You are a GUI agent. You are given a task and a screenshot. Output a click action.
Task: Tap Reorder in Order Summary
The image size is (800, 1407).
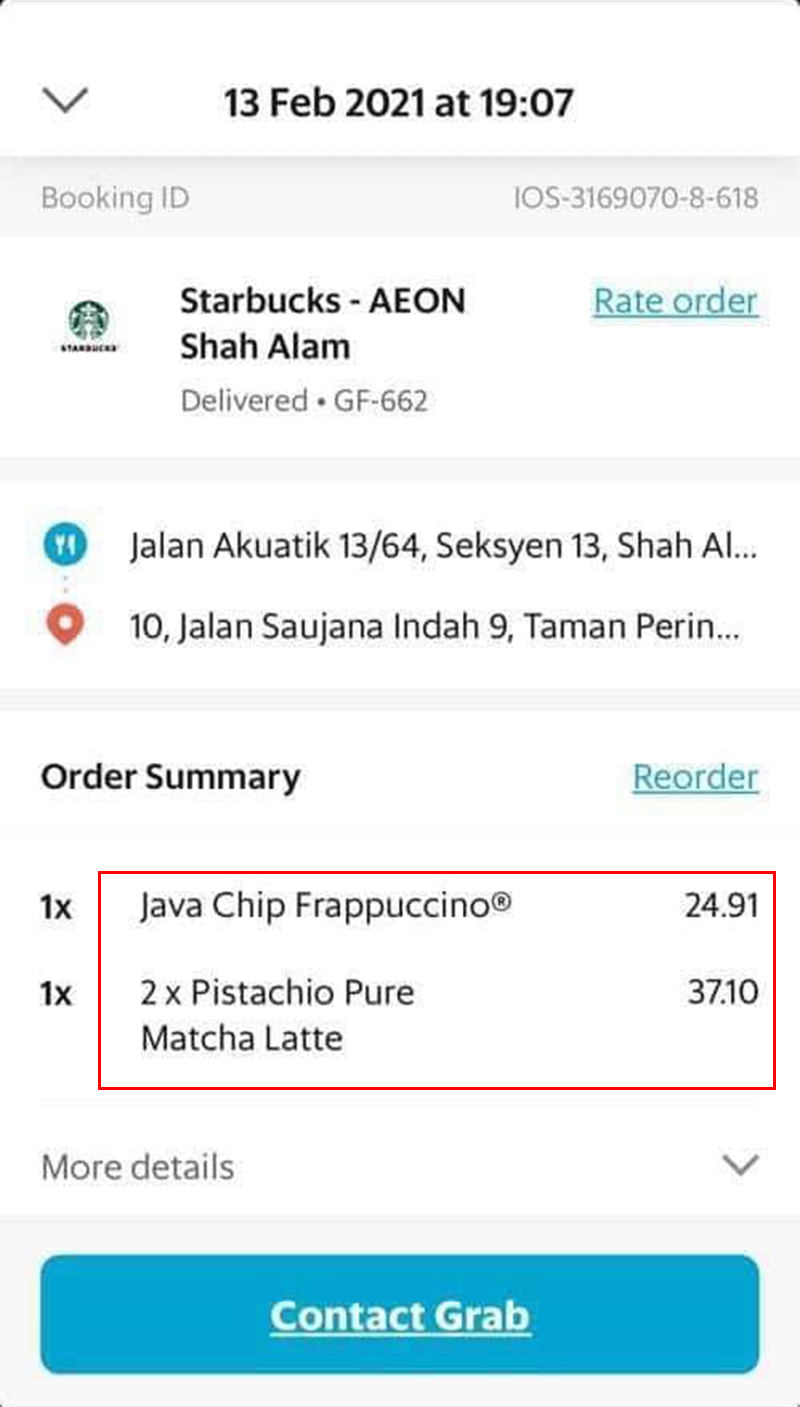pyautogui.click(x=695, y=777)
